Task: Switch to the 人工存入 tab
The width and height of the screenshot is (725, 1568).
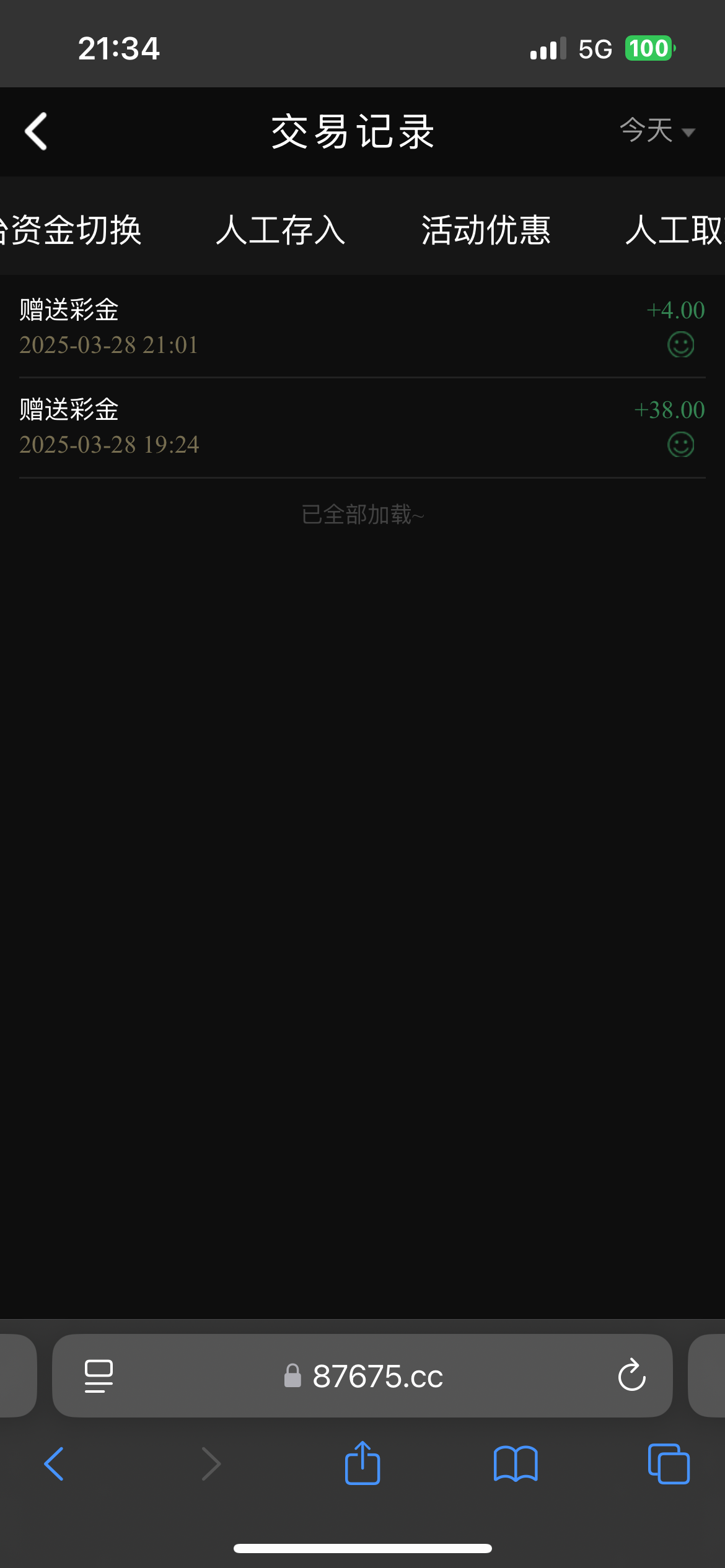Action: pyautogui.click(x=281, y=230)
